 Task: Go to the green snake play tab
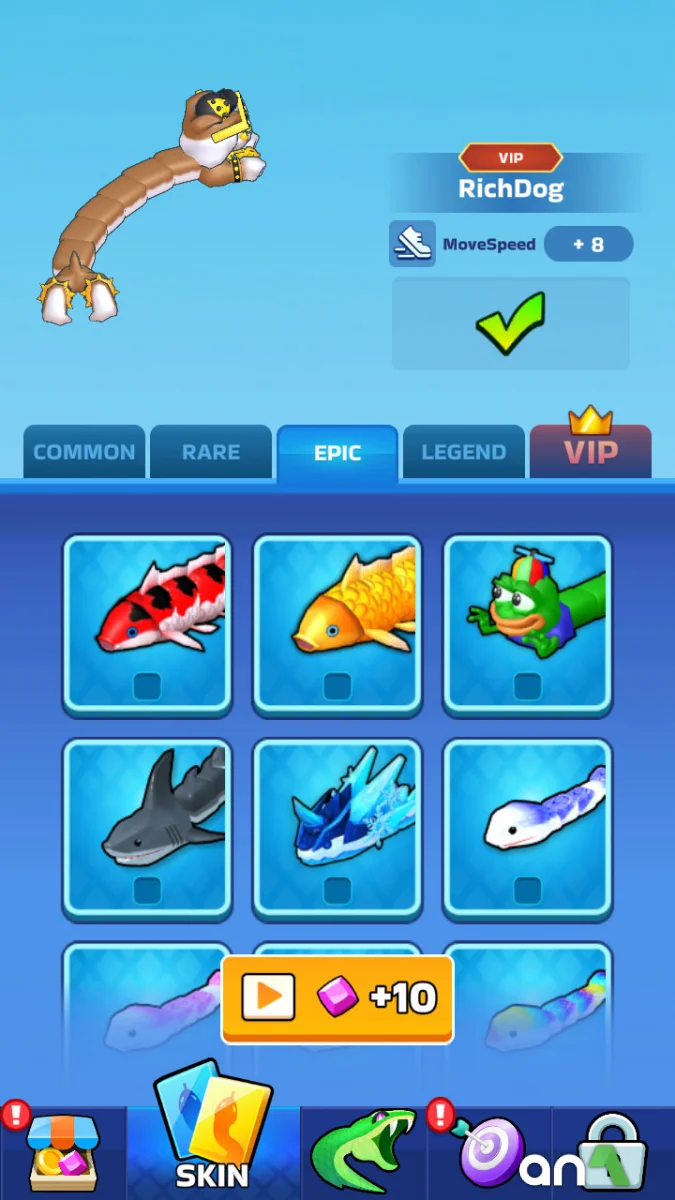pyautogui.click(x=362, y=1153)
